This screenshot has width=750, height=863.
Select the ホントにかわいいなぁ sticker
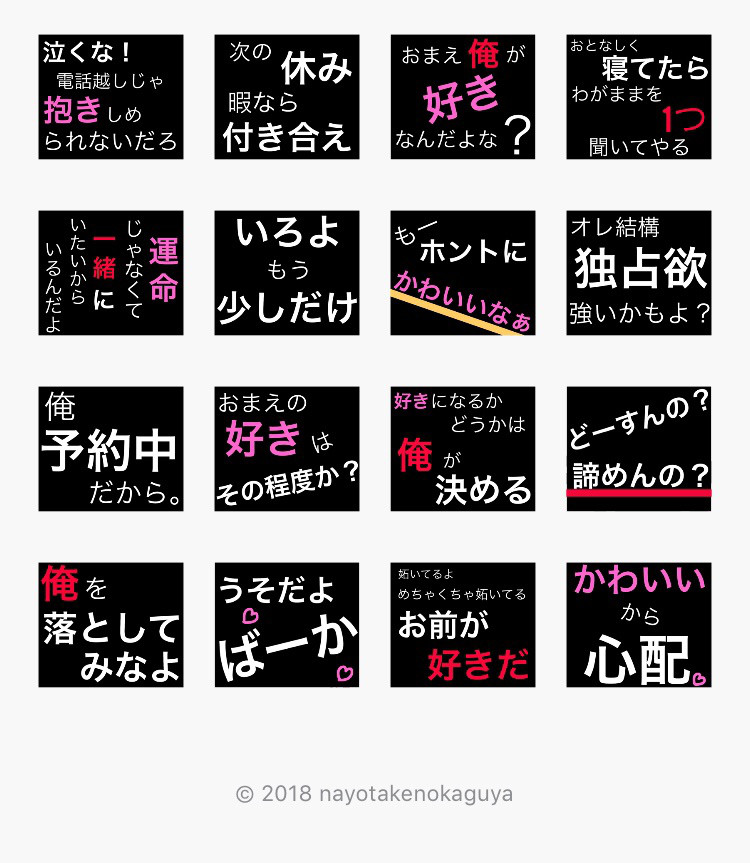pyautogui.click(x=463, y=273)
